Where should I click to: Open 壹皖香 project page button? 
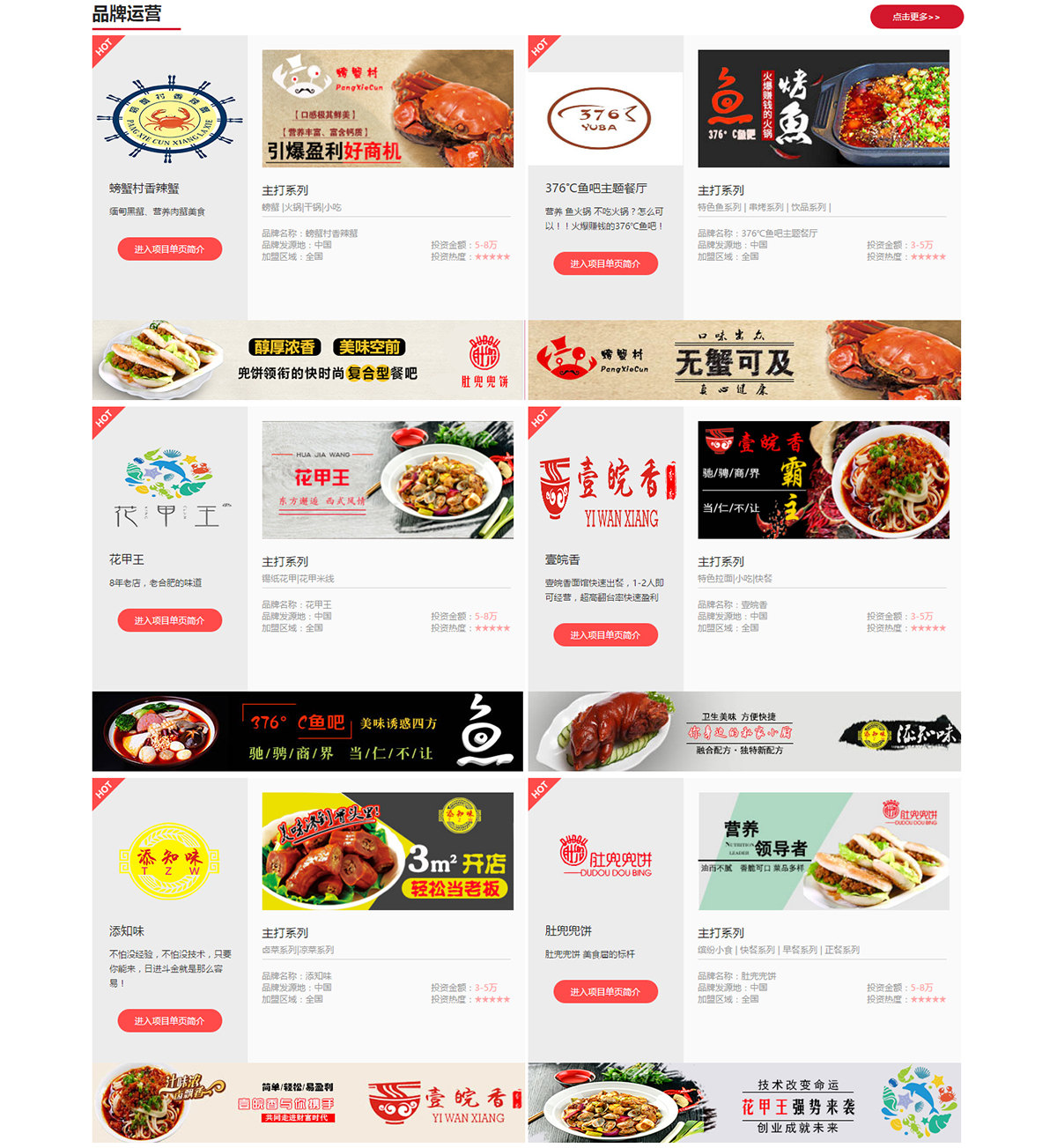605,634
